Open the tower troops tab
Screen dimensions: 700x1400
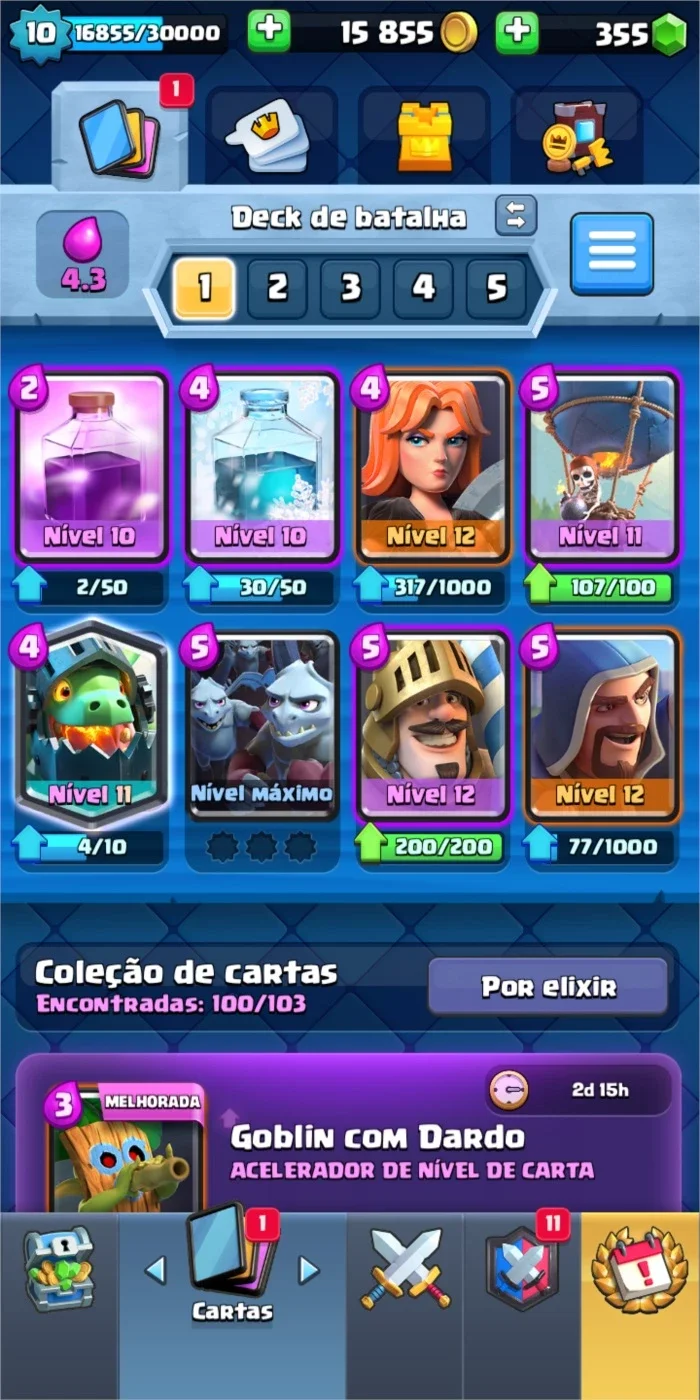point(425,136)
